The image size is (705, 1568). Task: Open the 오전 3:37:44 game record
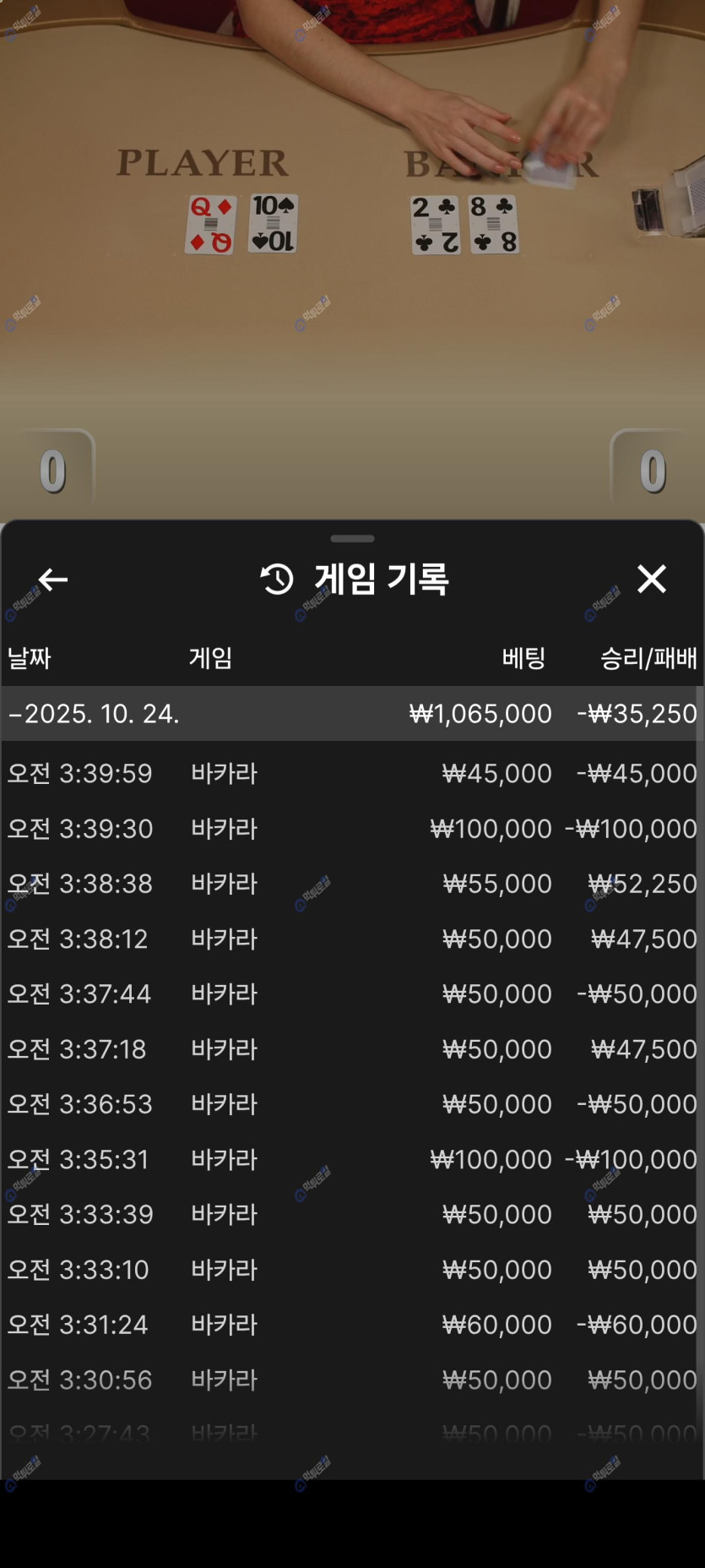click(x=352, y=994)
